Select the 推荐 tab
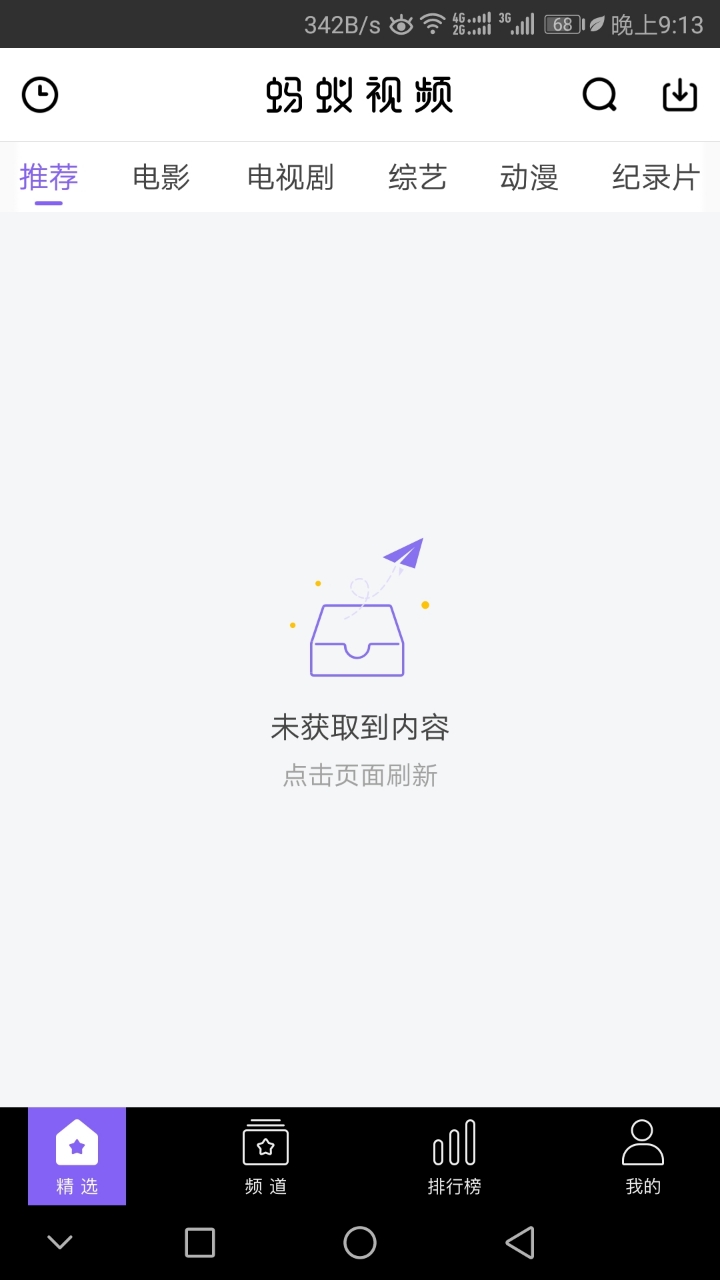The width and height of the screenshot is (720, 1280). tap(49, 178)
